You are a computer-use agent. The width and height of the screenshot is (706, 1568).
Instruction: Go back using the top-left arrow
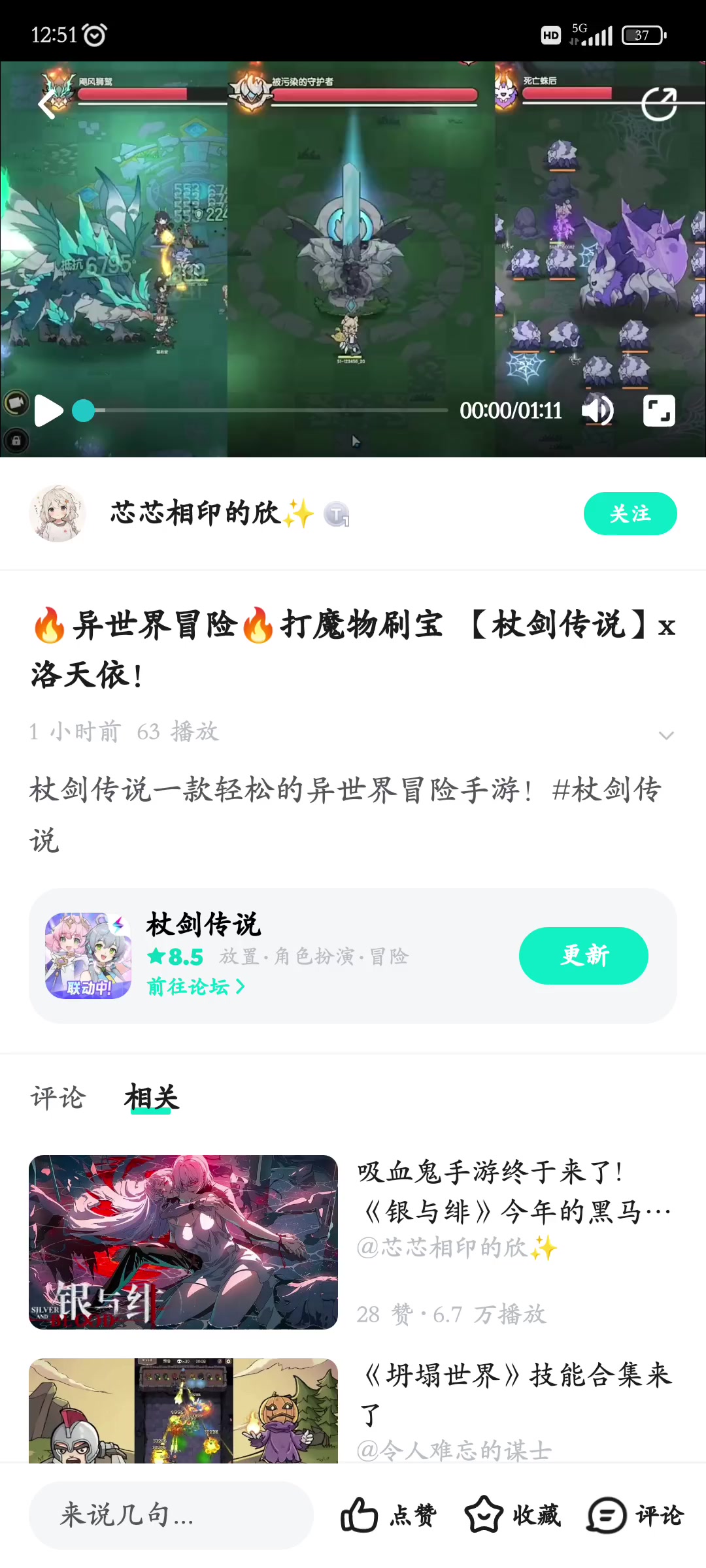tap(47, 105)
